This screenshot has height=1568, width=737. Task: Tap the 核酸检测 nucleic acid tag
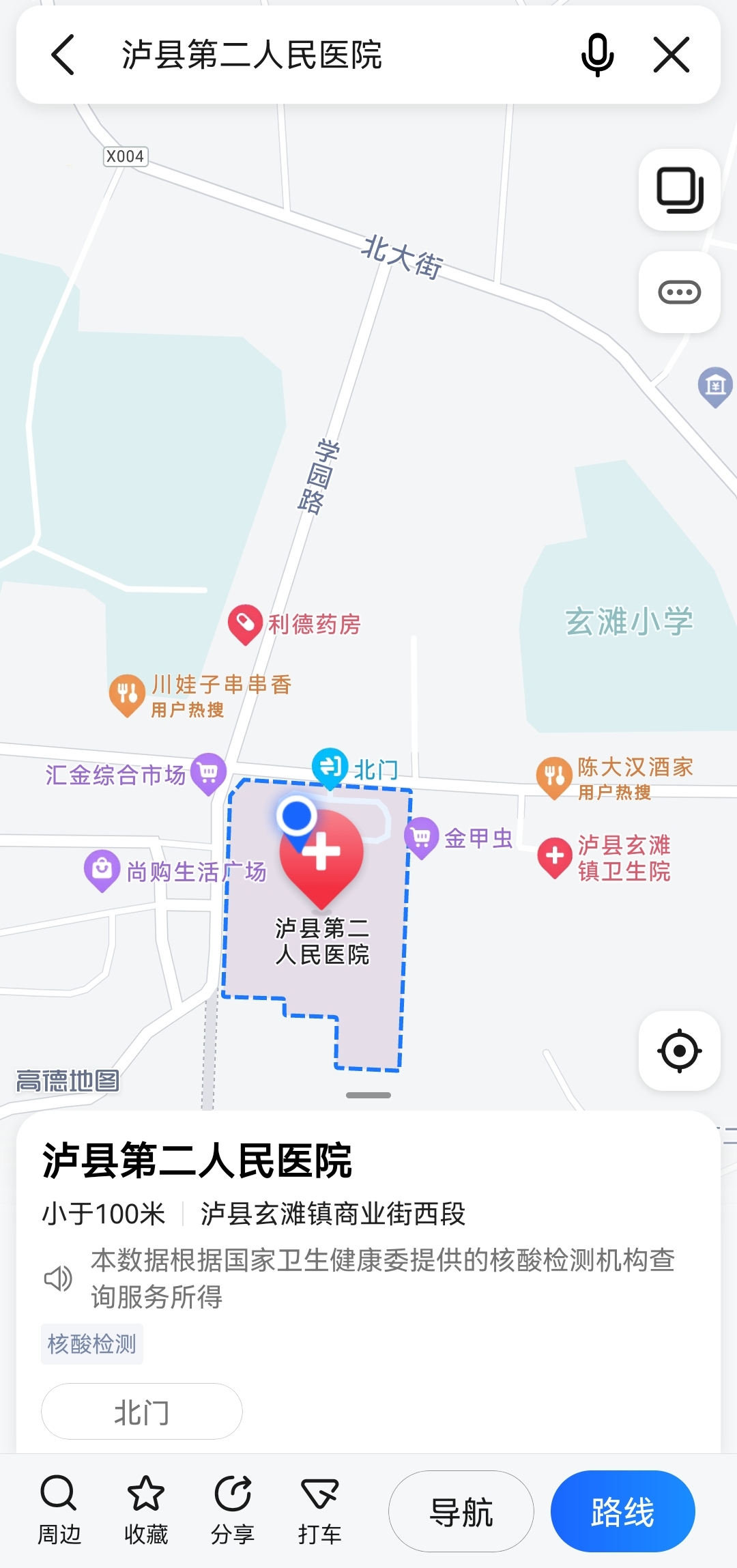click(92, 1343)
